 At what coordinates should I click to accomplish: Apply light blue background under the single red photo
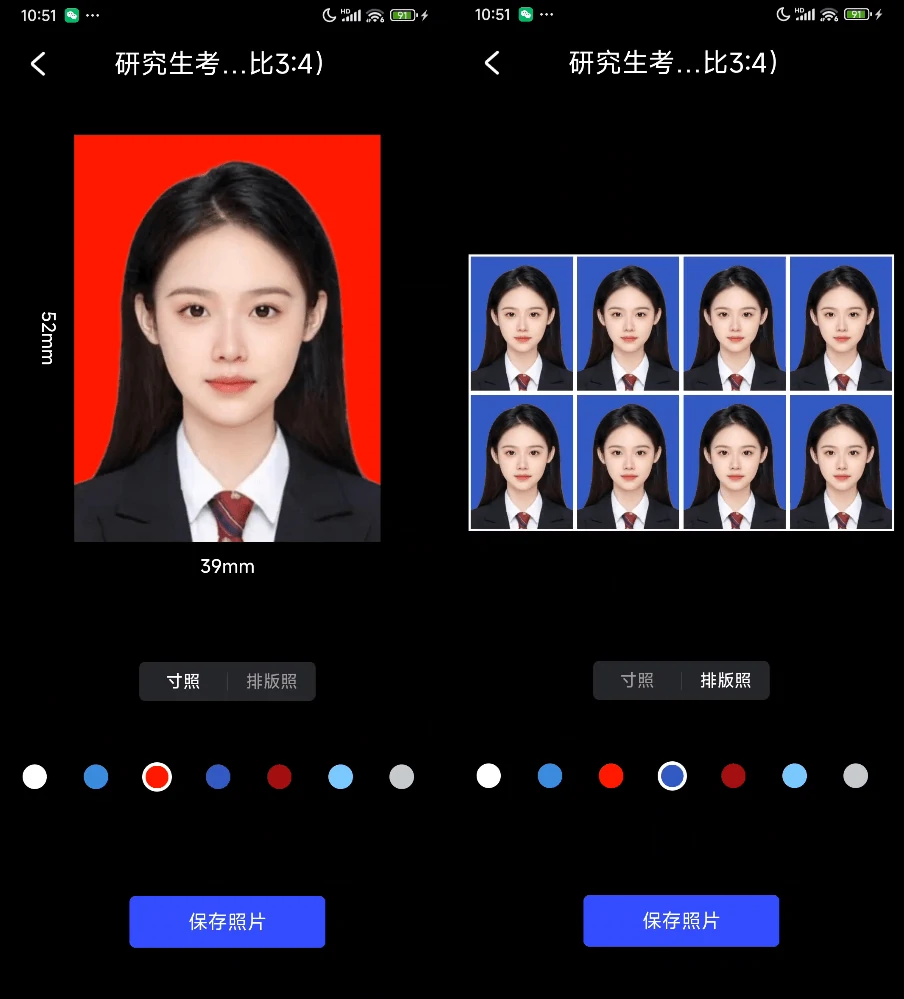(340, 777)
